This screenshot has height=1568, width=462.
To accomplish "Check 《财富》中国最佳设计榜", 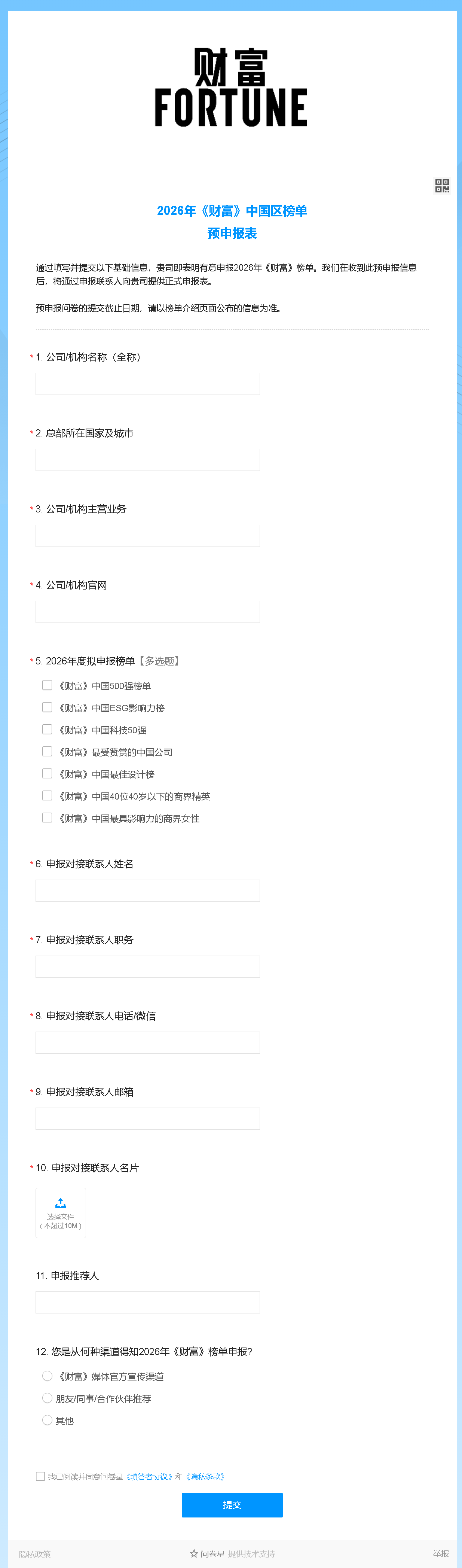I will pos(47,774).
